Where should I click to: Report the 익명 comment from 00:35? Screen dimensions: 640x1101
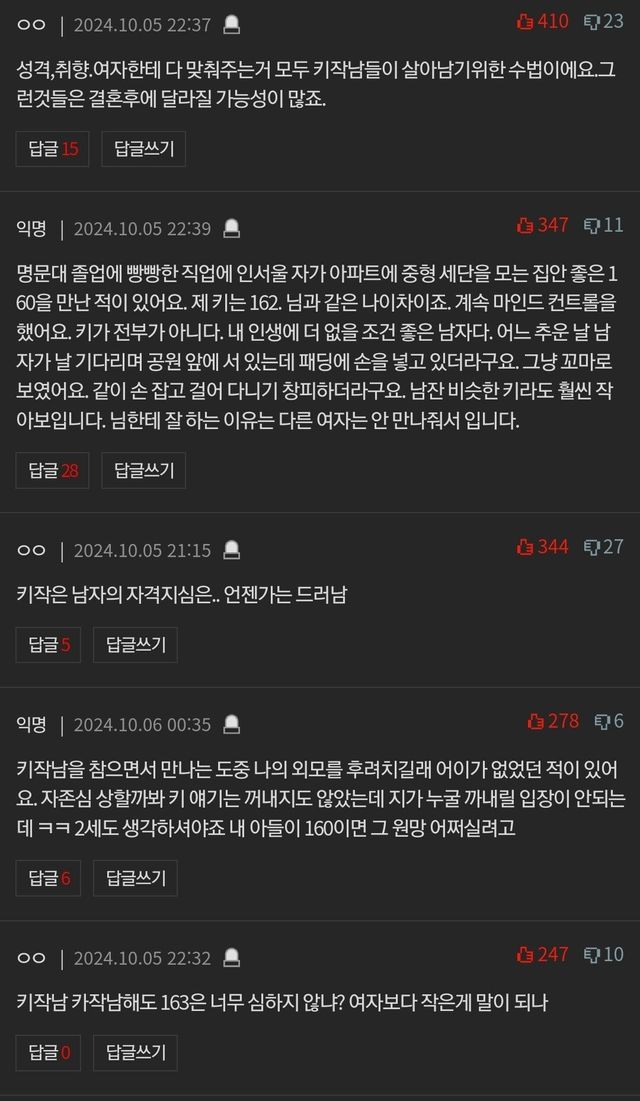tap(232, 724)
